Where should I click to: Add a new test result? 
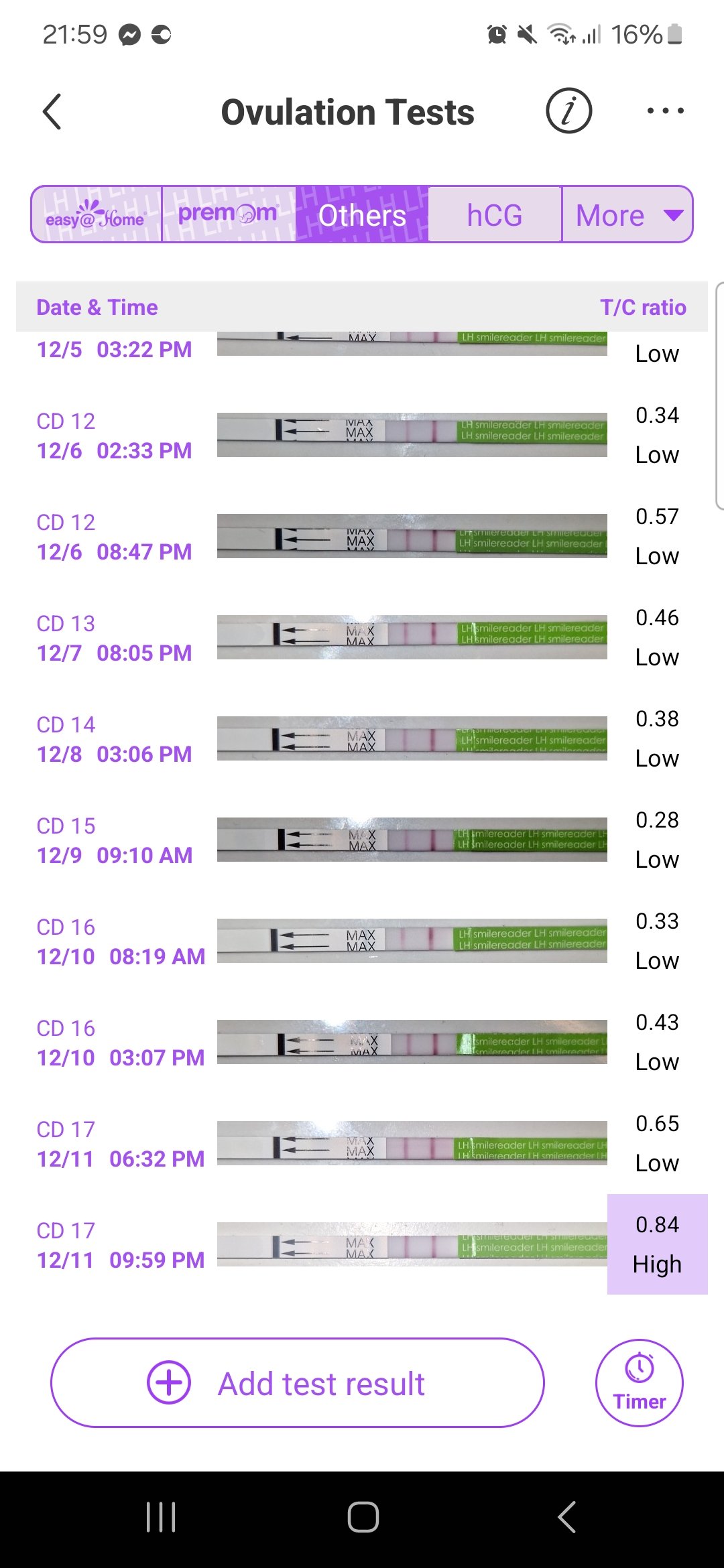(x=298, y=1383)
